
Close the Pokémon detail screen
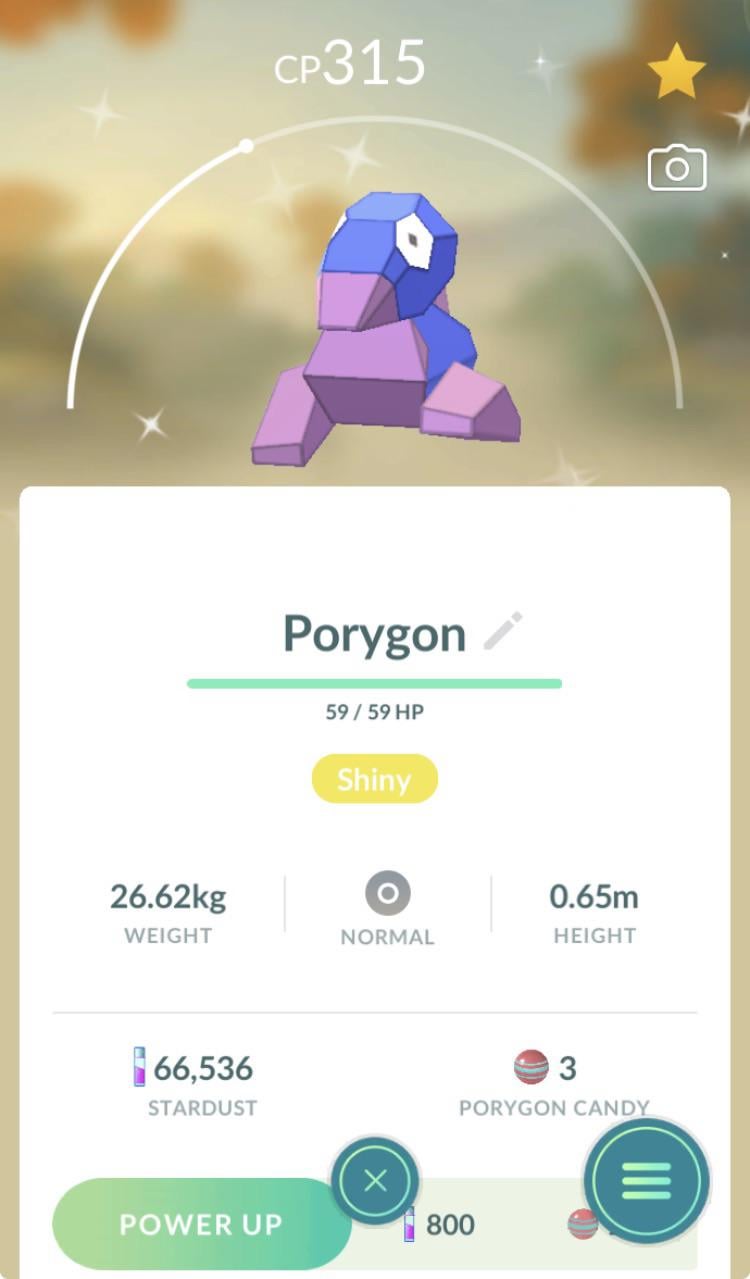click(x=375, y=1181)
